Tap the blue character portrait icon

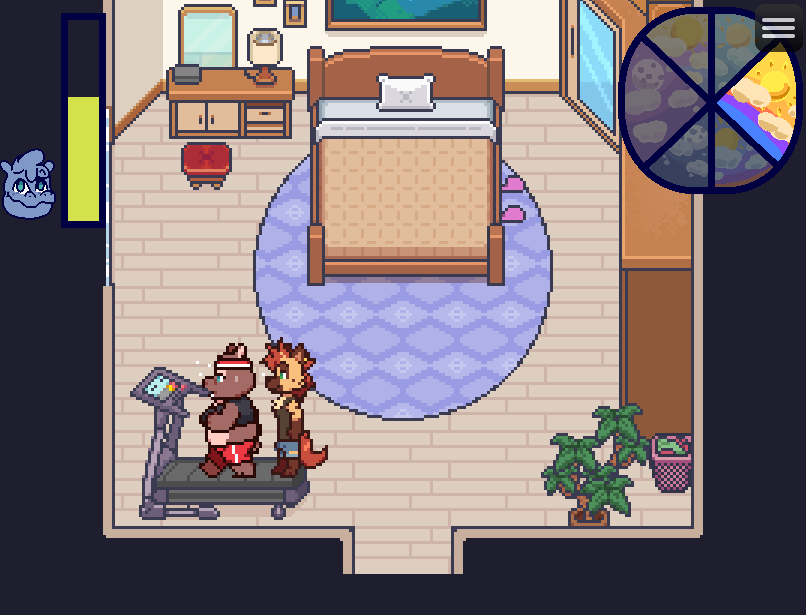click(x=28, y=186)
